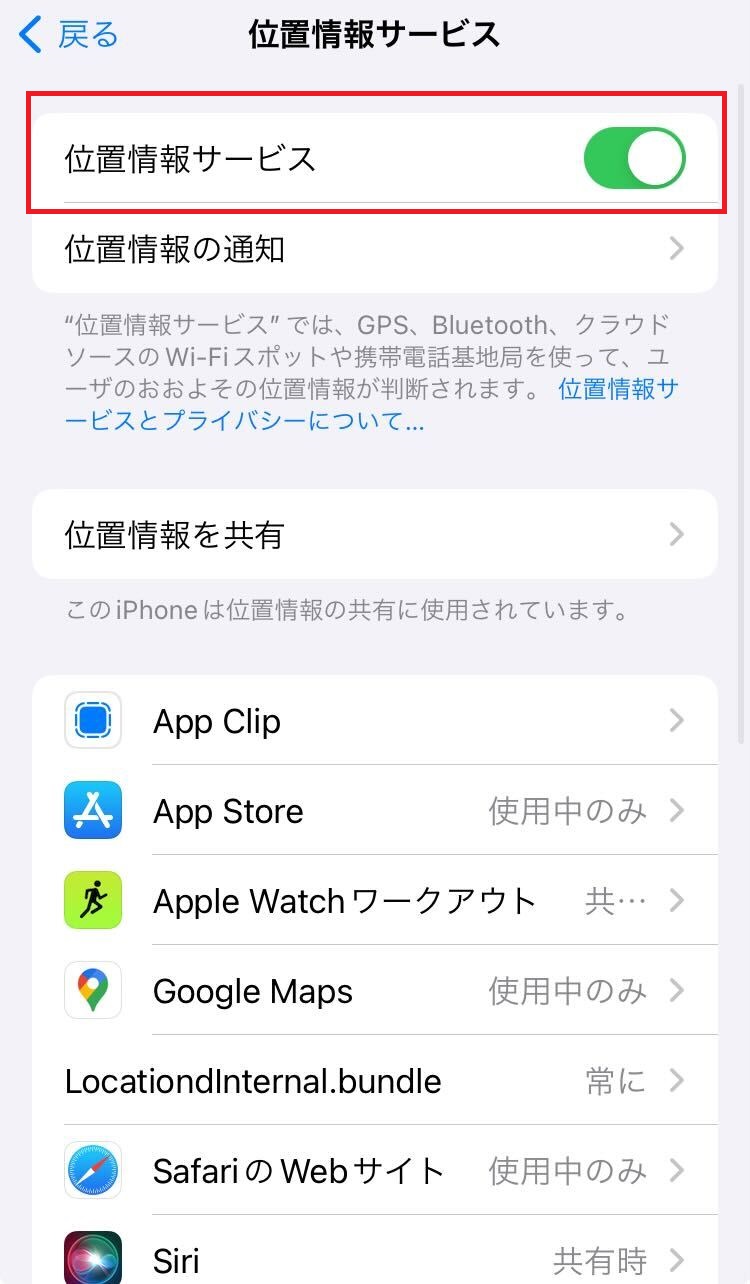Screen dimensions: 750x1284
Task: Open App Clip location settings
Action: [375, 721]
